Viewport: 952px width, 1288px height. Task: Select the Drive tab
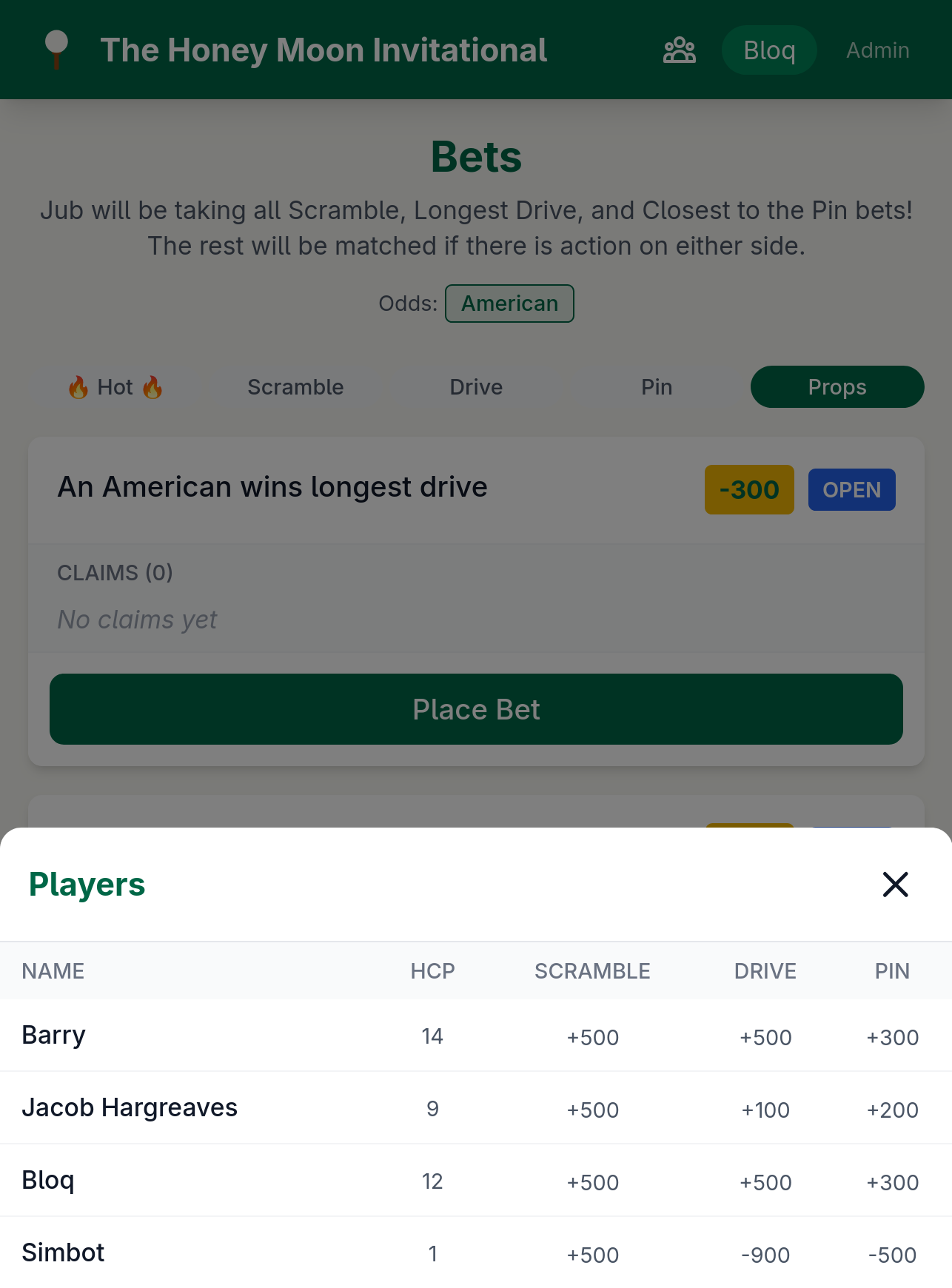(x=476, y=387)
